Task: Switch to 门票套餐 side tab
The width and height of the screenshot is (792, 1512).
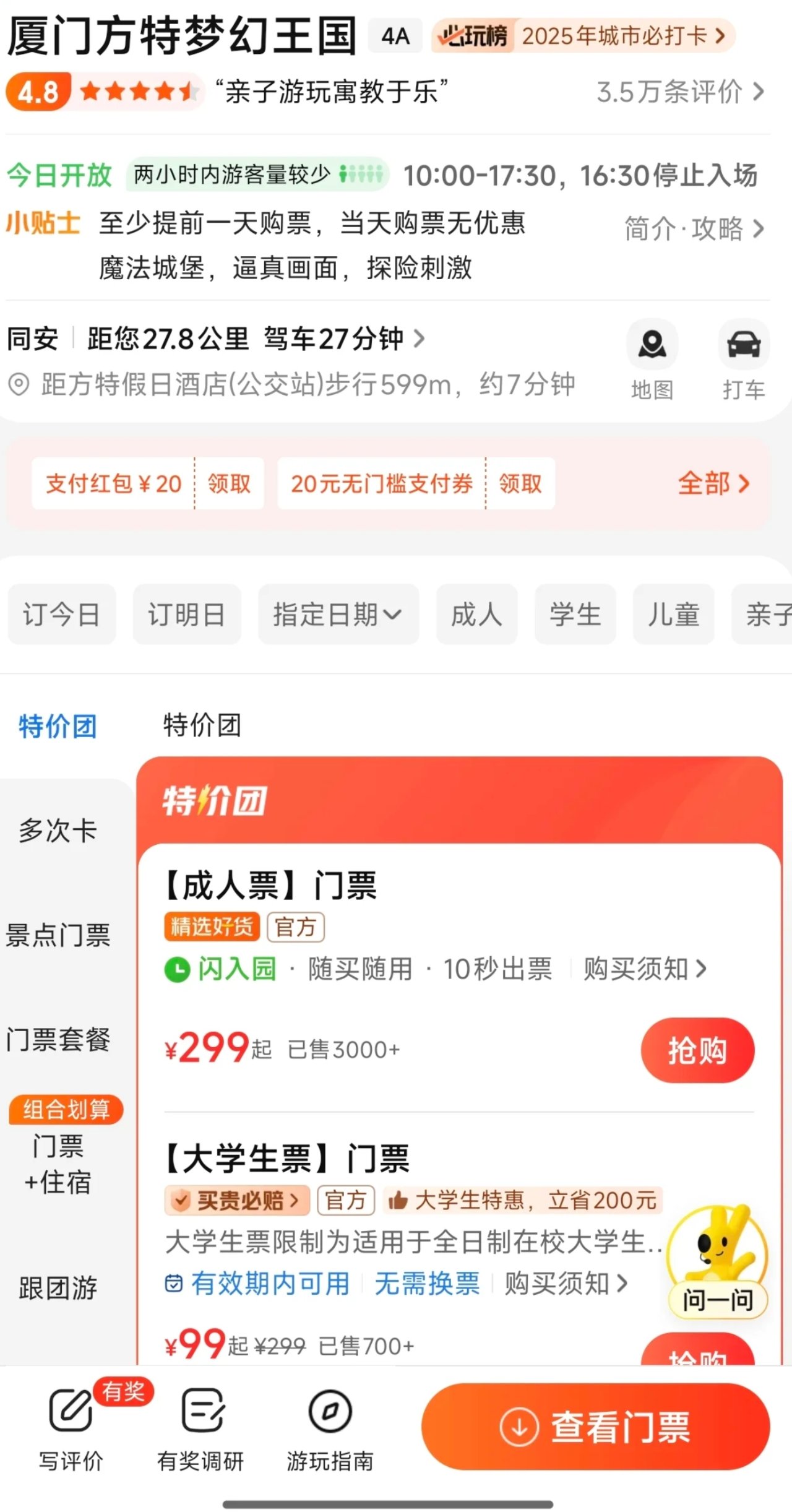Action: 58,1039
